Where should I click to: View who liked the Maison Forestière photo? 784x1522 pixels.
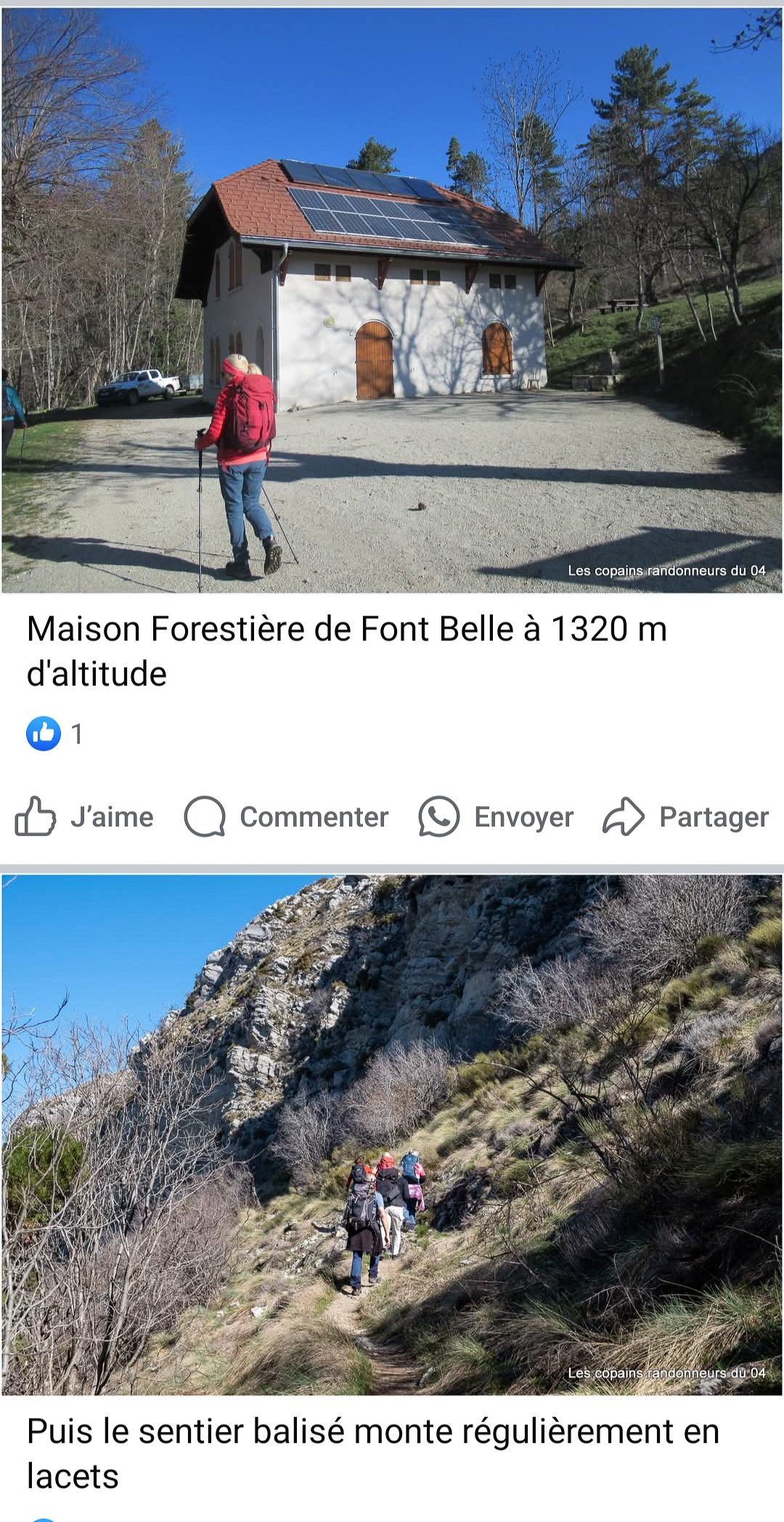tap(55, 734)
